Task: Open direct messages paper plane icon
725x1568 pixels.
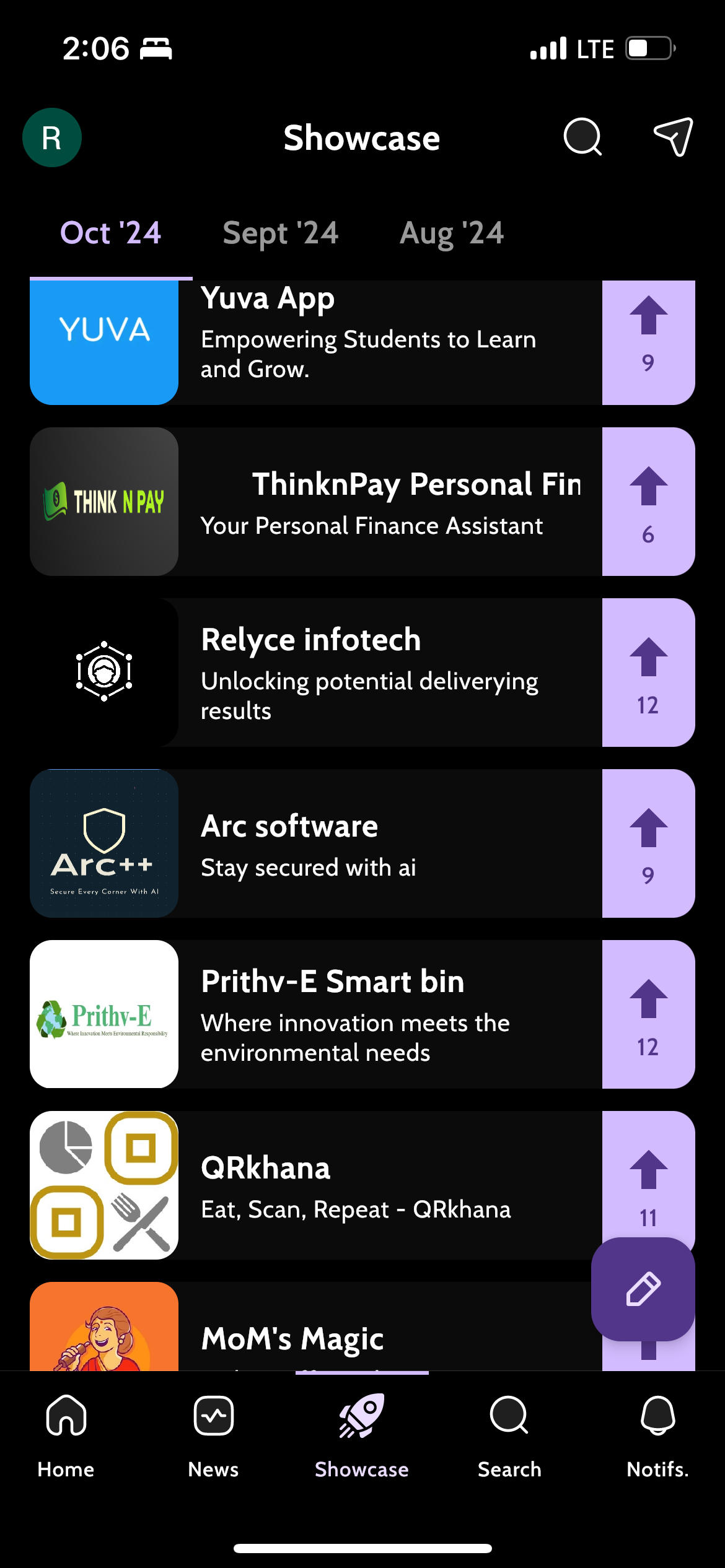Action: (x=673, y=137)
